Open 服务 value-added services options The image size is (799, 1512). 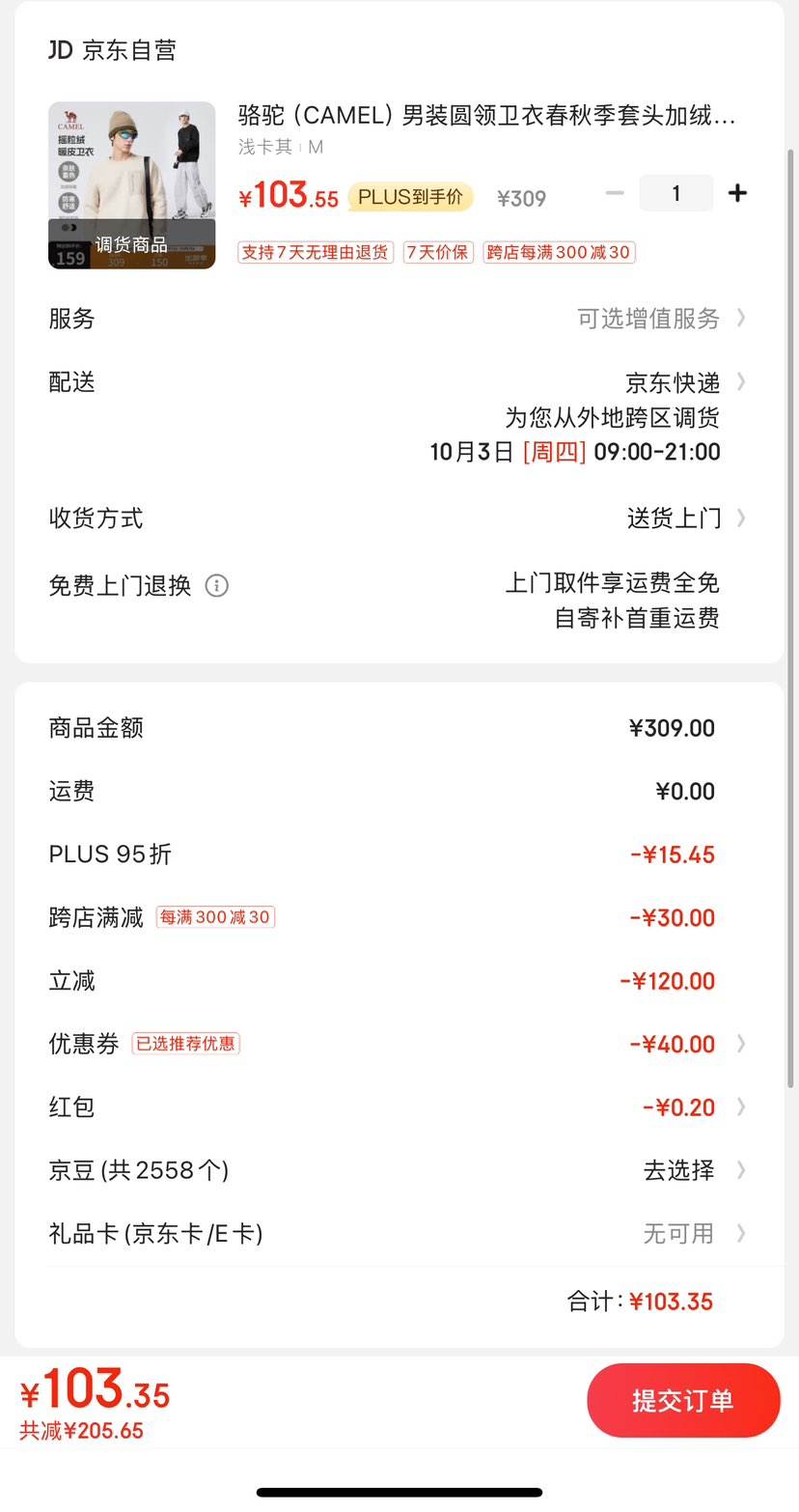coord(399,319)
